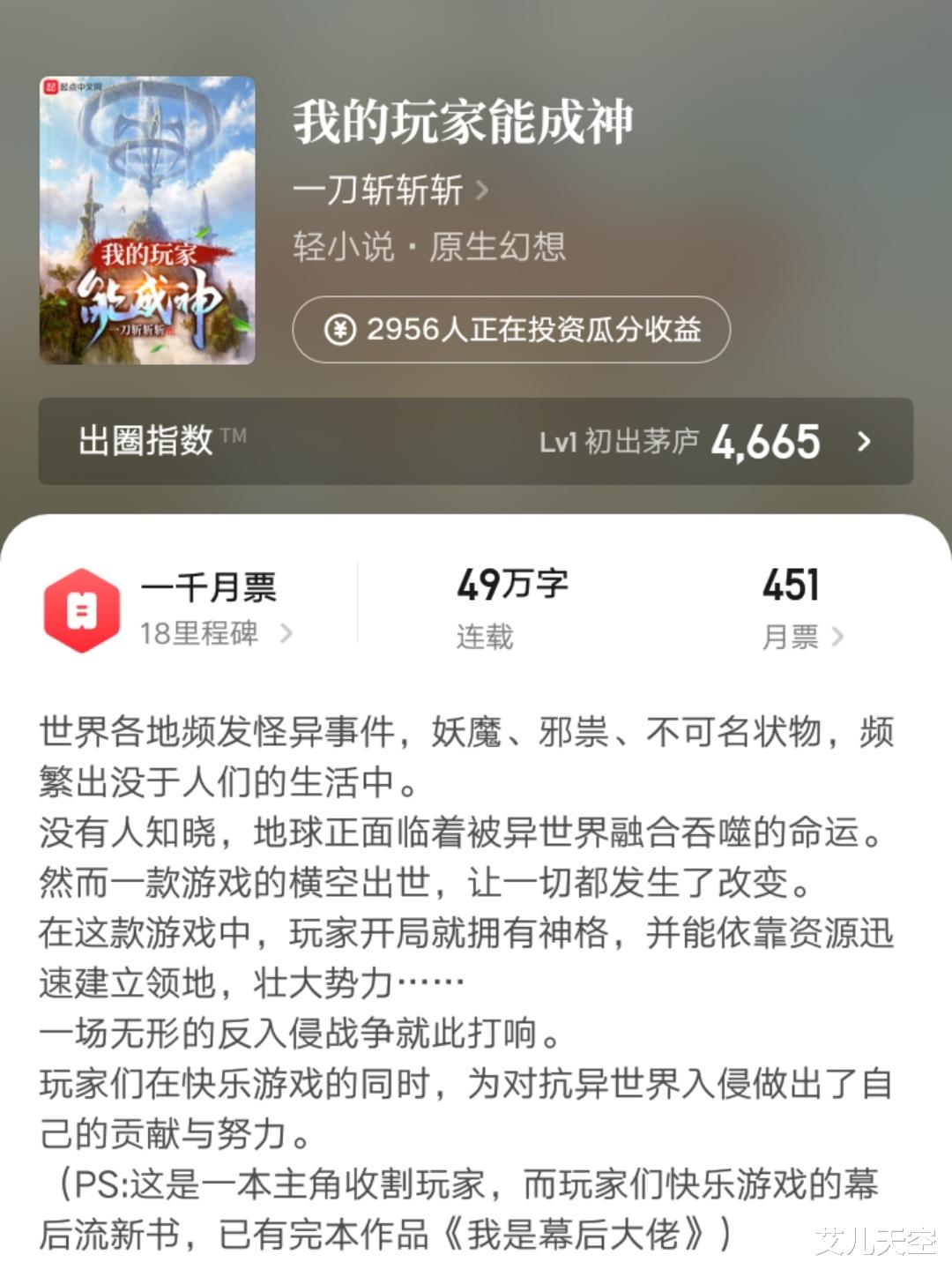The height and width of the screenshot is (1277, 952).
Task: Switch to the 轻小说 category label
Action: pos(346,250)
